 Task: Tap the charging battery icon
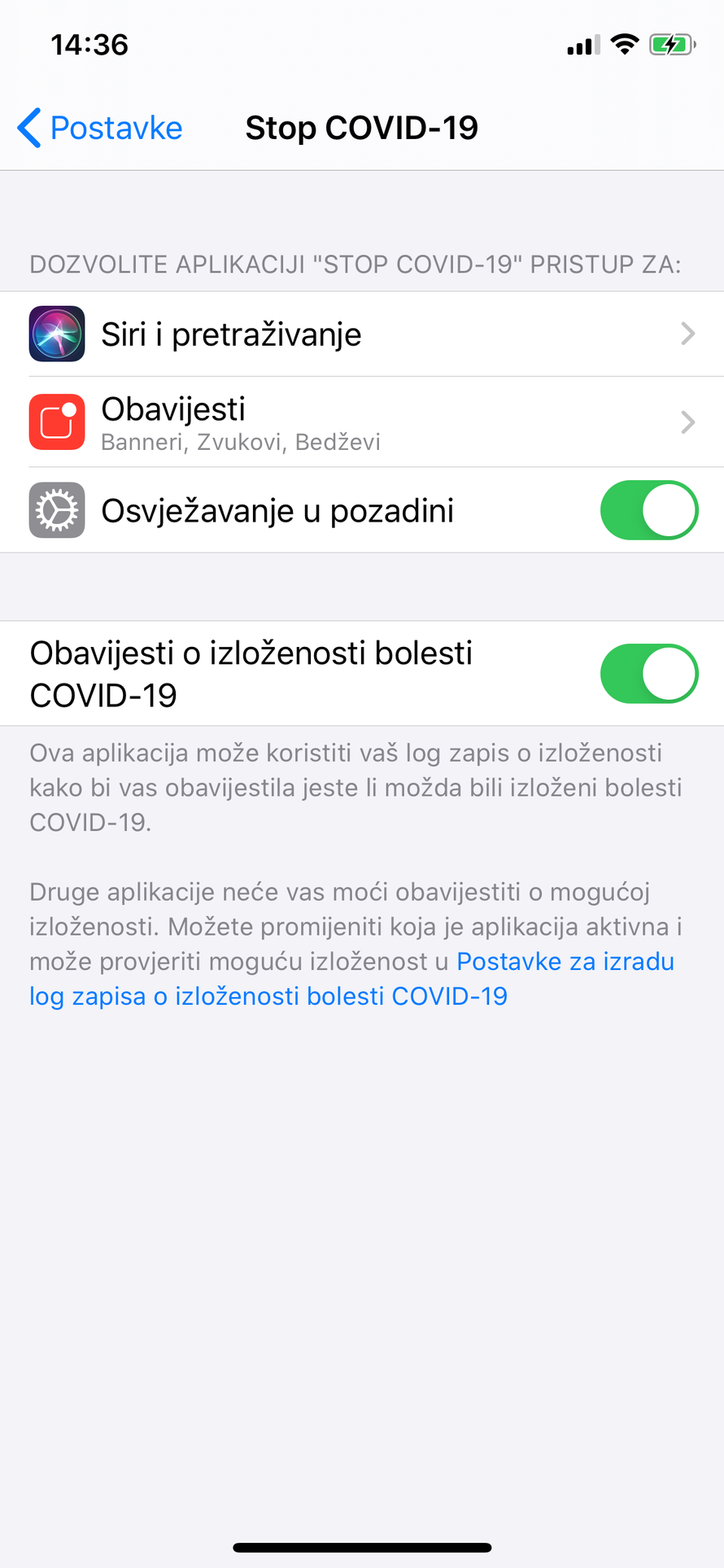[670, 45]
